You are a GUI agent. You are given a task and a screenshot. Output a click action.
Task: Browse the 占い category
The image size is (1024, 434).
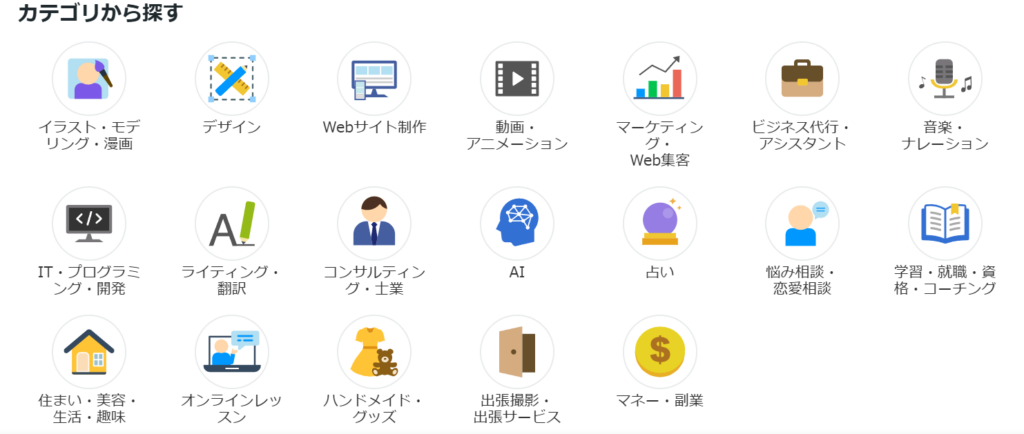660,224
